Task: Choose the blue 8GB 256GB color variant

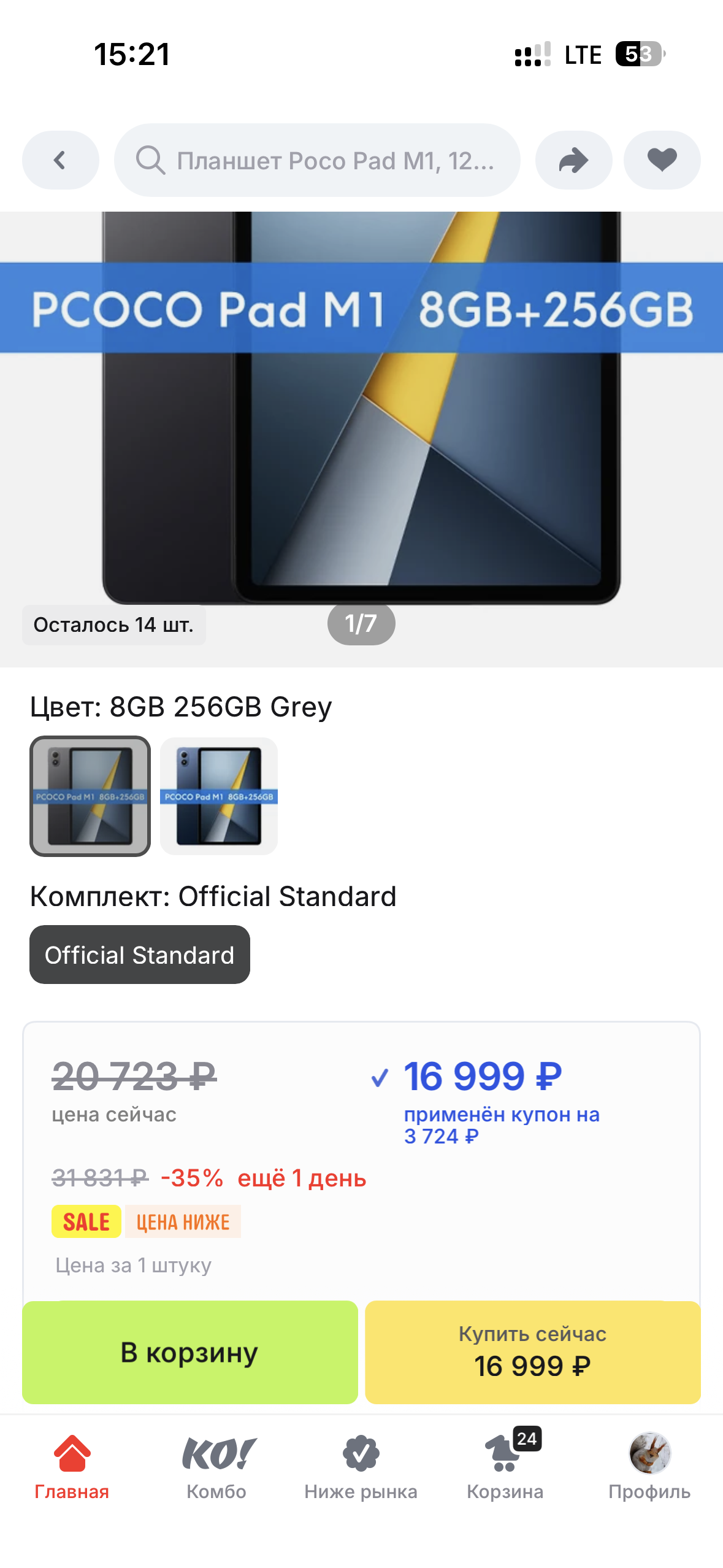Action: [219, 796]
